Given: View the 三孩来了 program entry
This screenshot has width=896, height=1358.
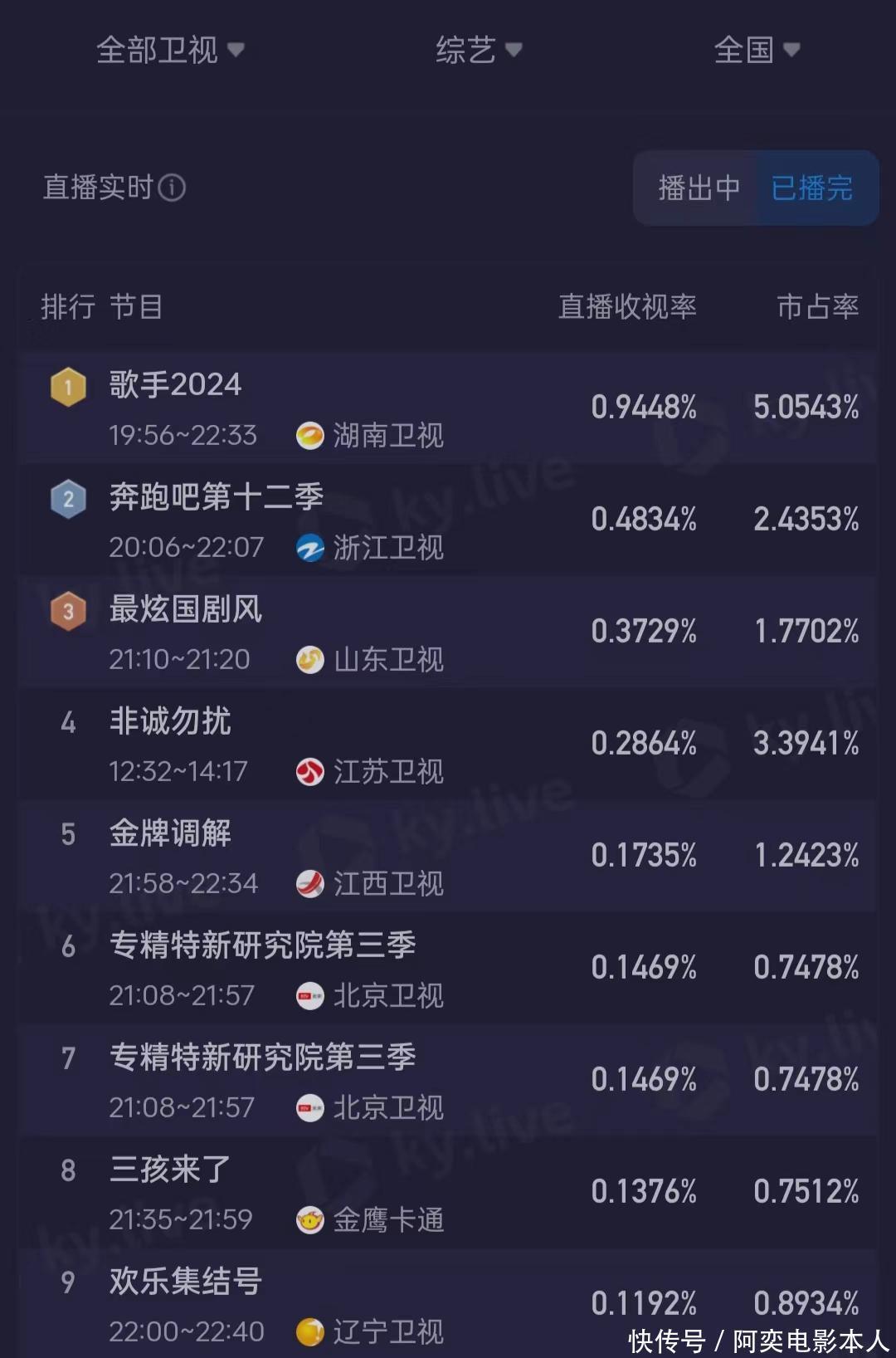Looking at the screenshot, I should pyautogui.click(x=448, y=1192).
